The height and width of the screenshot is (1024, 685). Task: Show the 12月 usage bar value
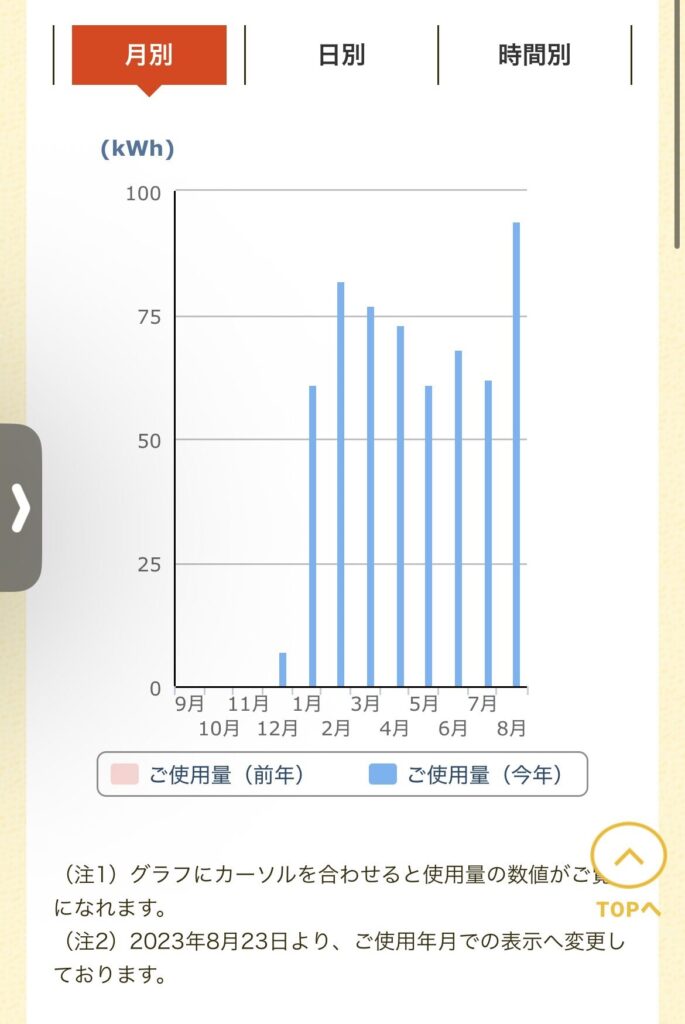click(282, 670)
